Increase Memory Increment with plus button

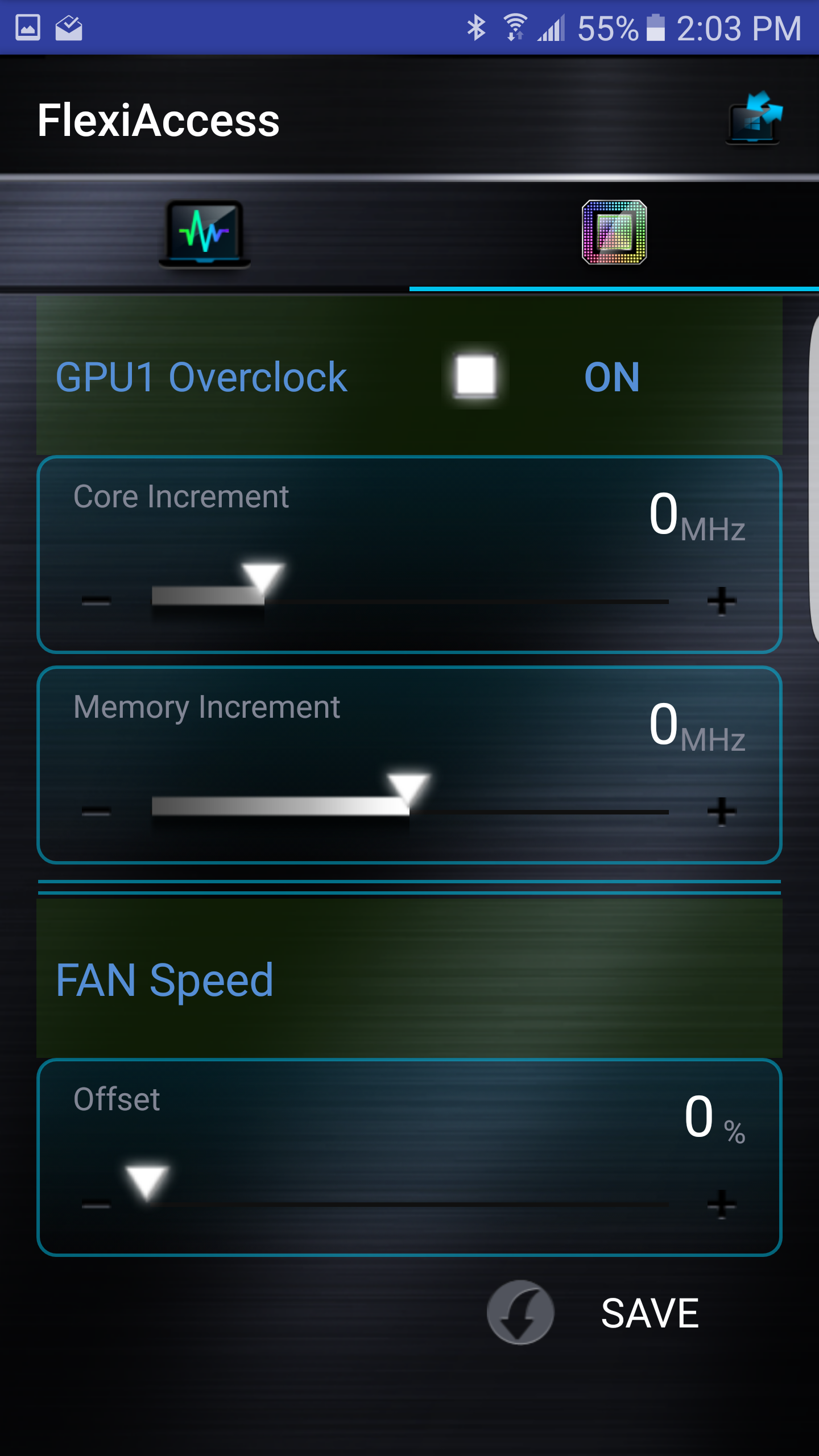[x=722, y=812]
